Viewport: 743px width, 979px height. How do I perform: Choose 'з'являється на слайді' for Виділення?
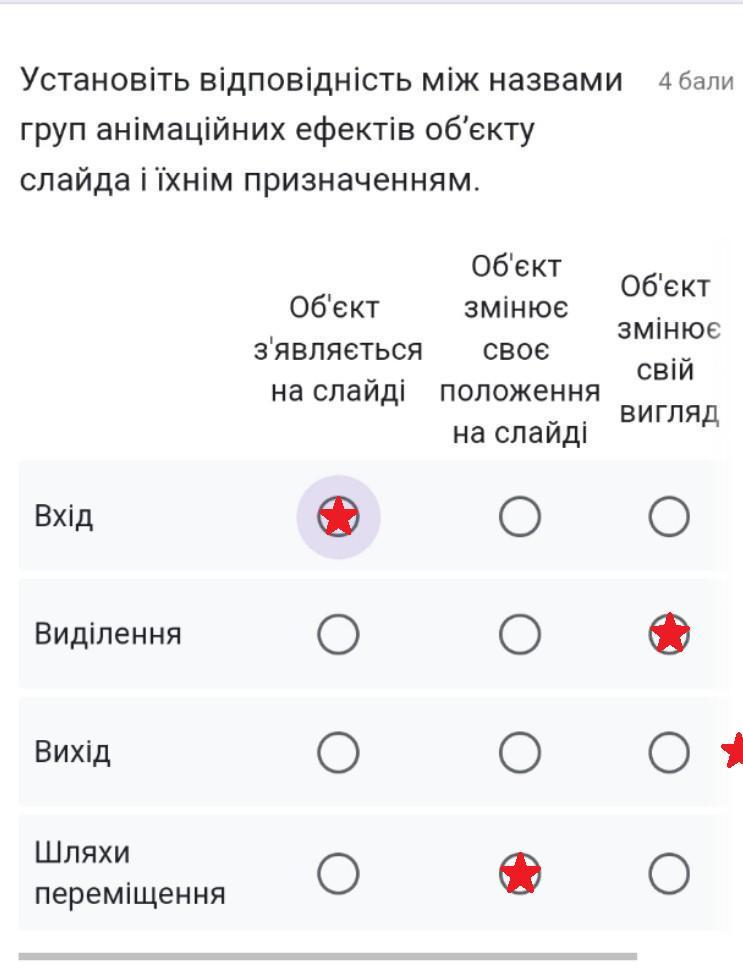(x=338, y=634)
